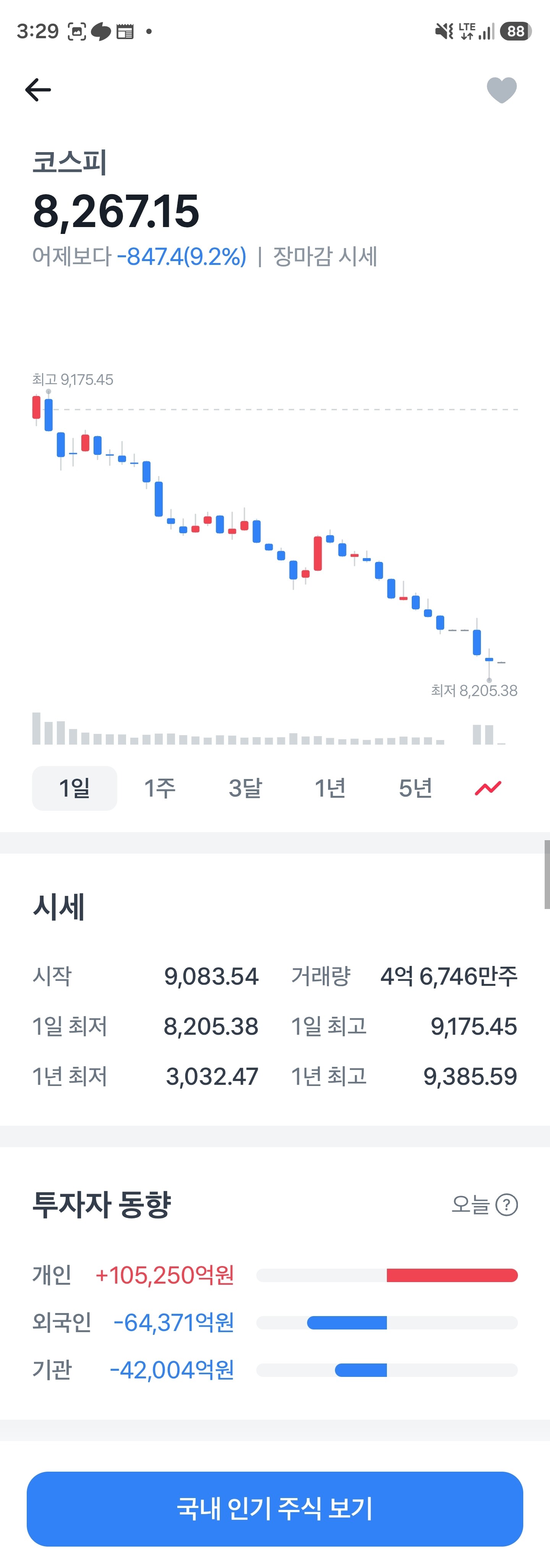
Task: Open the 오늘 help info in 투자자 동향
Action: 506,1204
